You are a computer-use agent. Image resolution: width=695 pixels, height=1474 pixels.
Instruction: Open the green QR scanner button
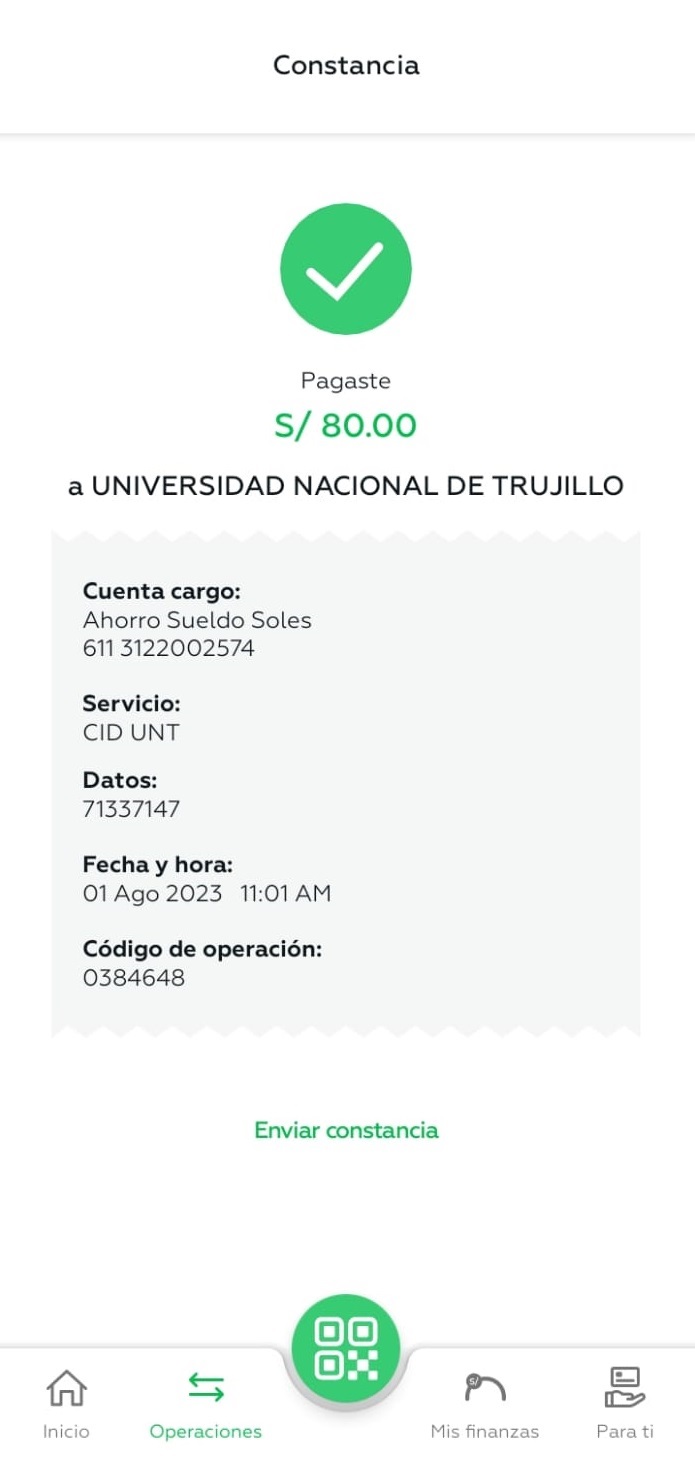coord(346,1348)
